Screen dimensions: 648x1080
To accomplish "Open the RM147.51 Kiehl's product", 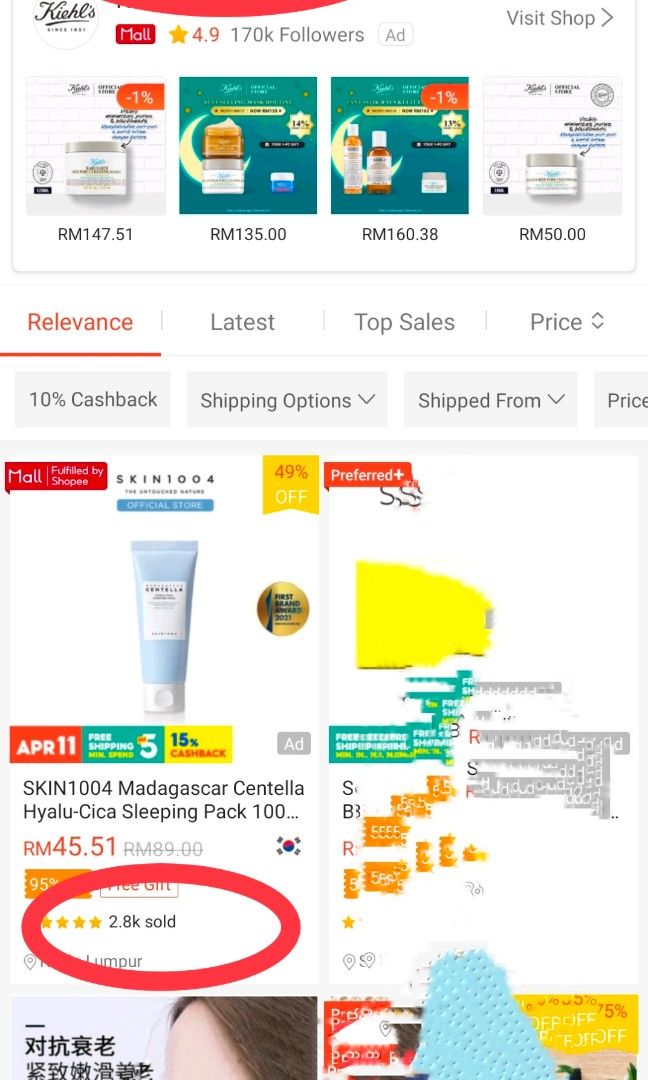I will click(95, 146).
